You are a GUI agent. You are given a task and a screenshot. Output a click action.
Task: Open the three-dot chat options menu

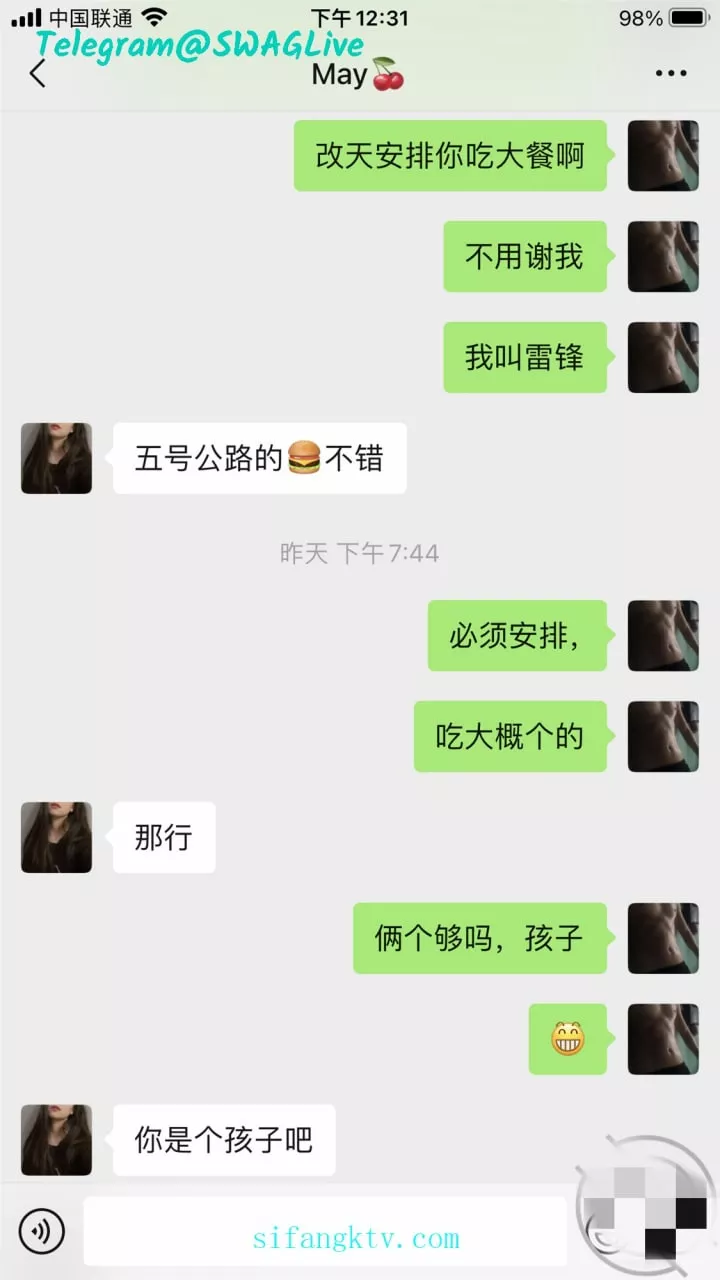[670, 74]
